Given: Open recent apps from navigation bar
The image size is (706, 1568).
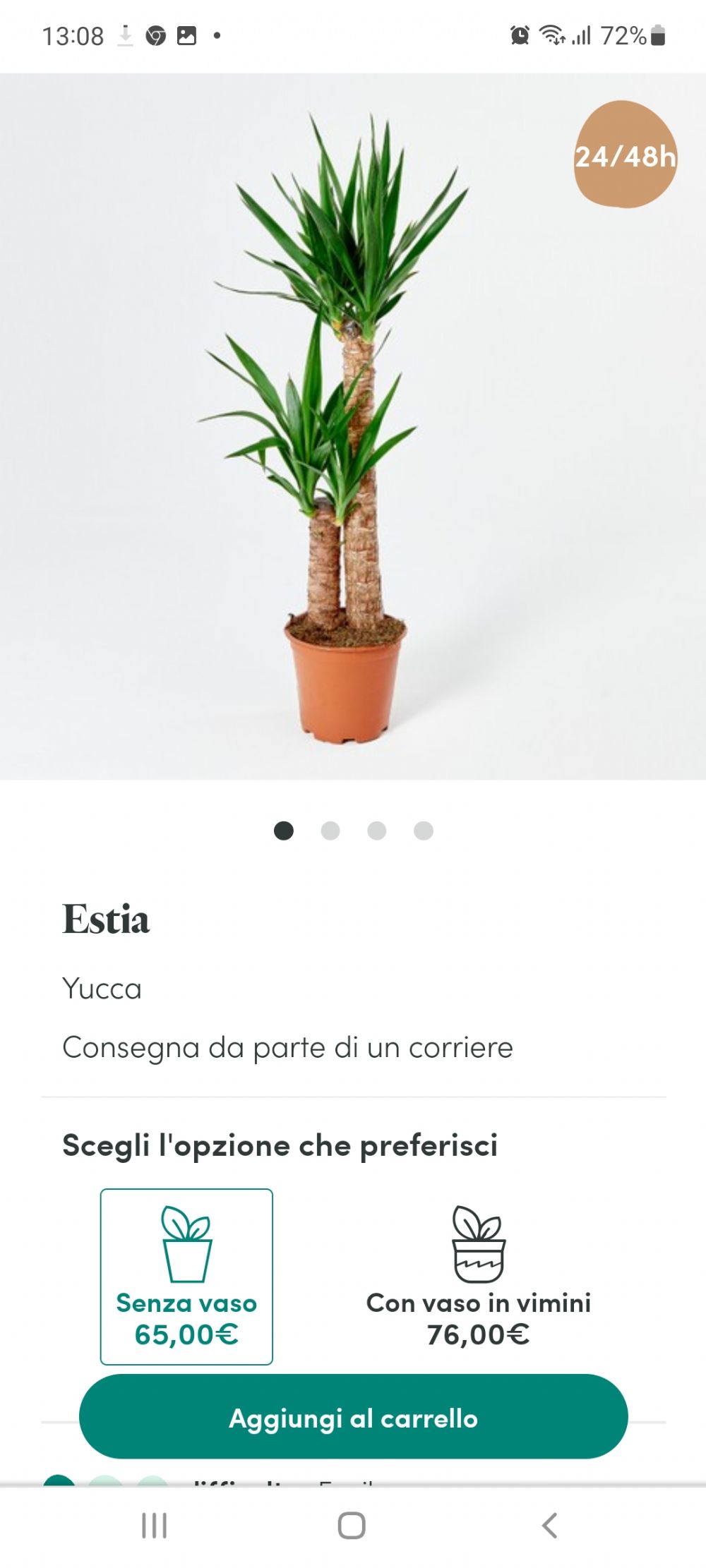Looking at the screenshot, I should pos(155,1525).
